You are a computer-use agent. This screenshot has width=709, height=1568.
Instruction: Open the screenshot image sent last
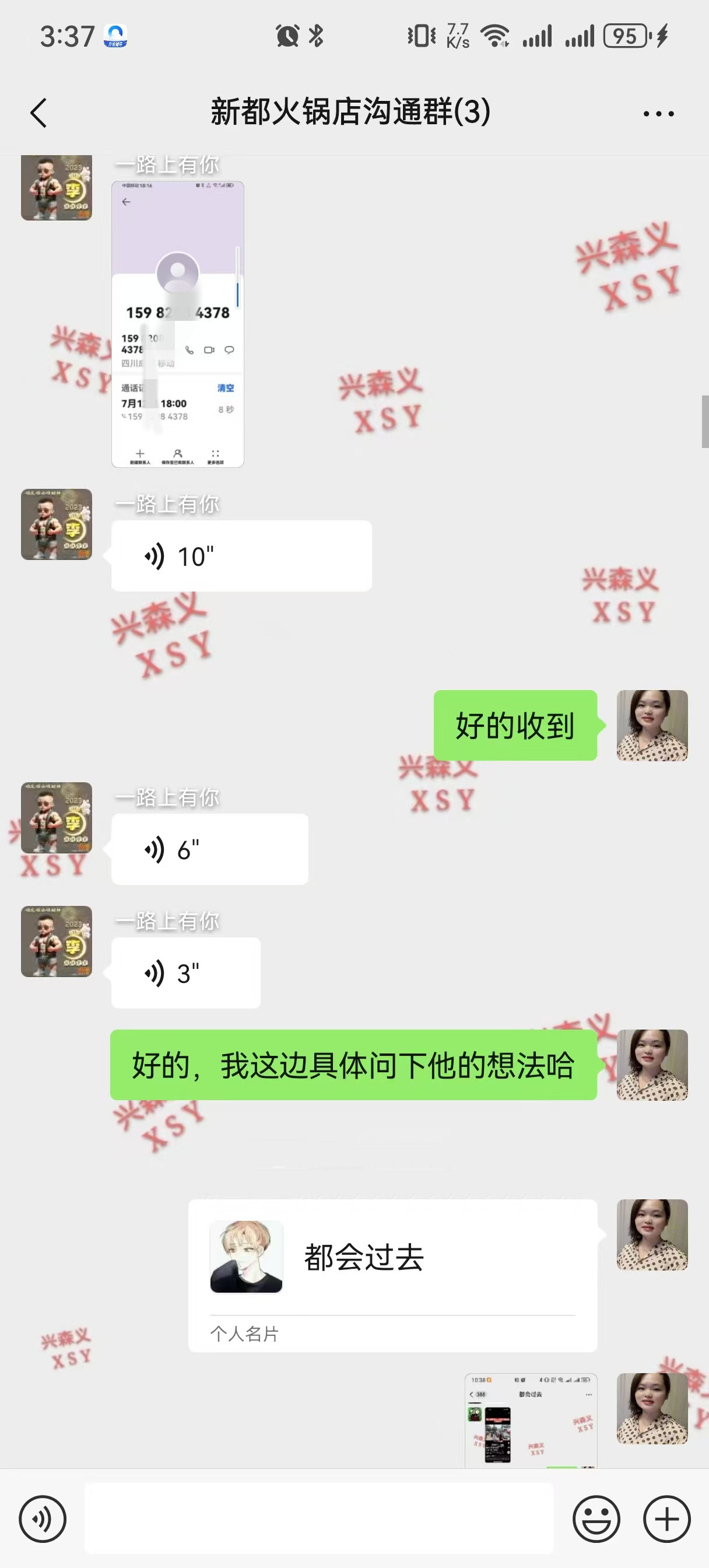click(x=531, y=1419)
